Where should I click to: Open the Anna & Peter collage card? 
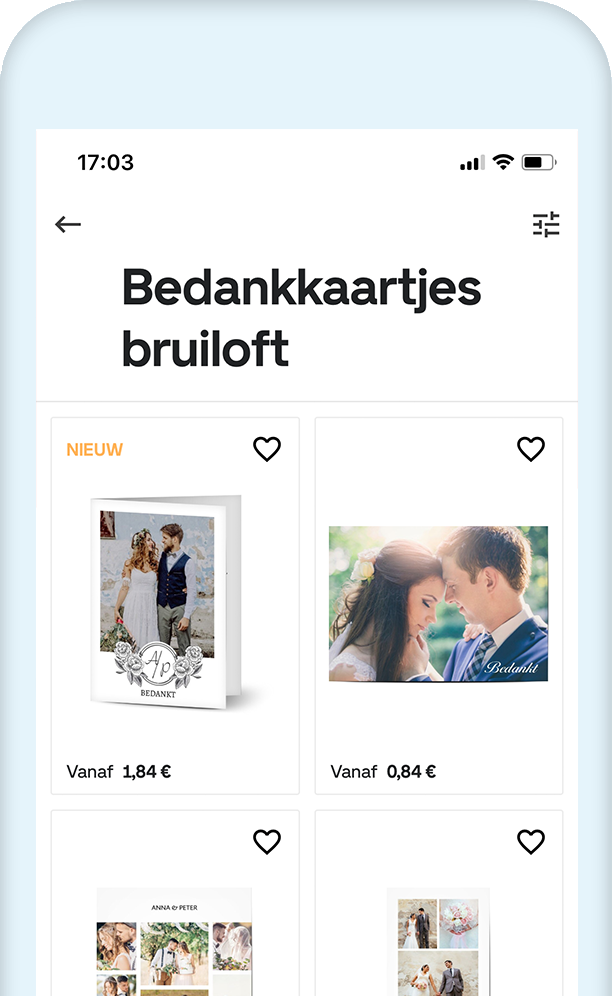click(174, 942)
